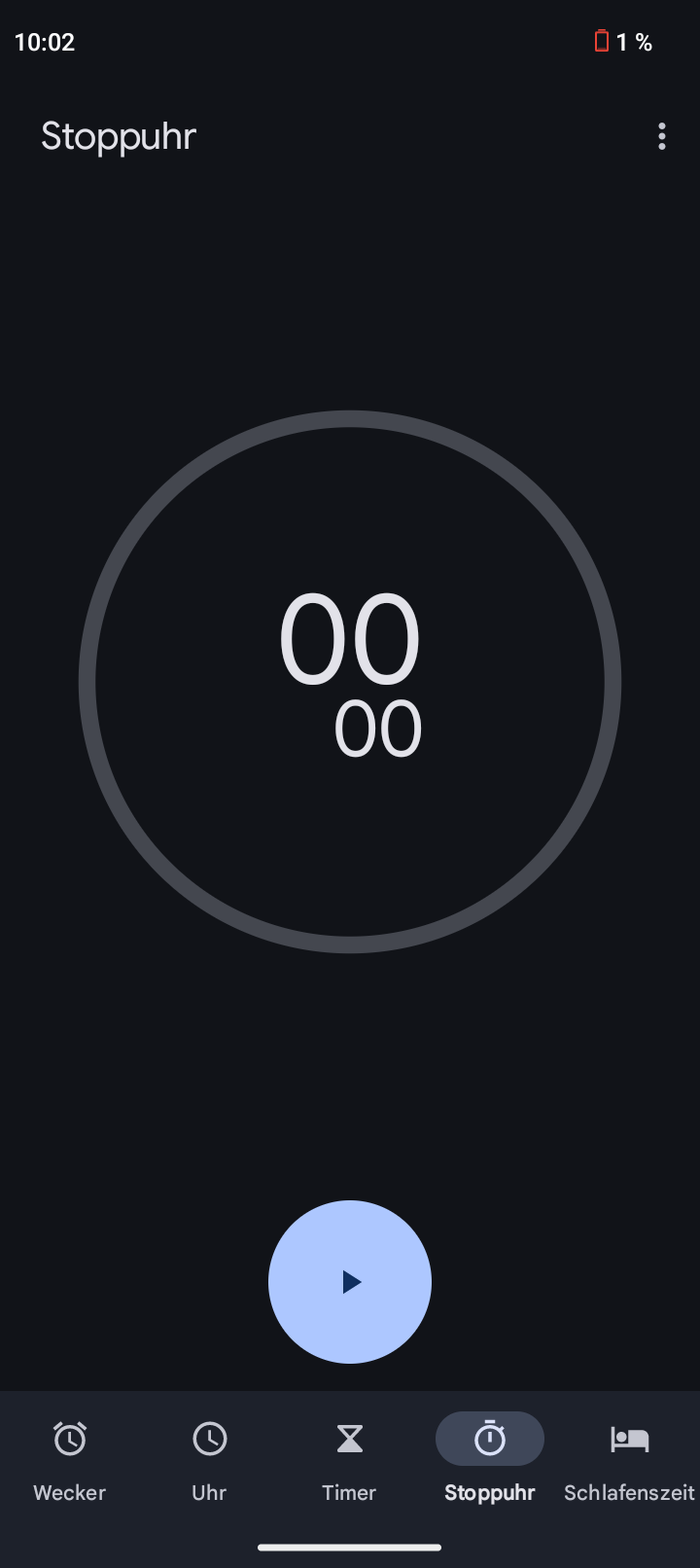Open the Uhr tab
The width and height of the screenshot is (700, 1568).
pyautogui.click(x=210, y=1459)
